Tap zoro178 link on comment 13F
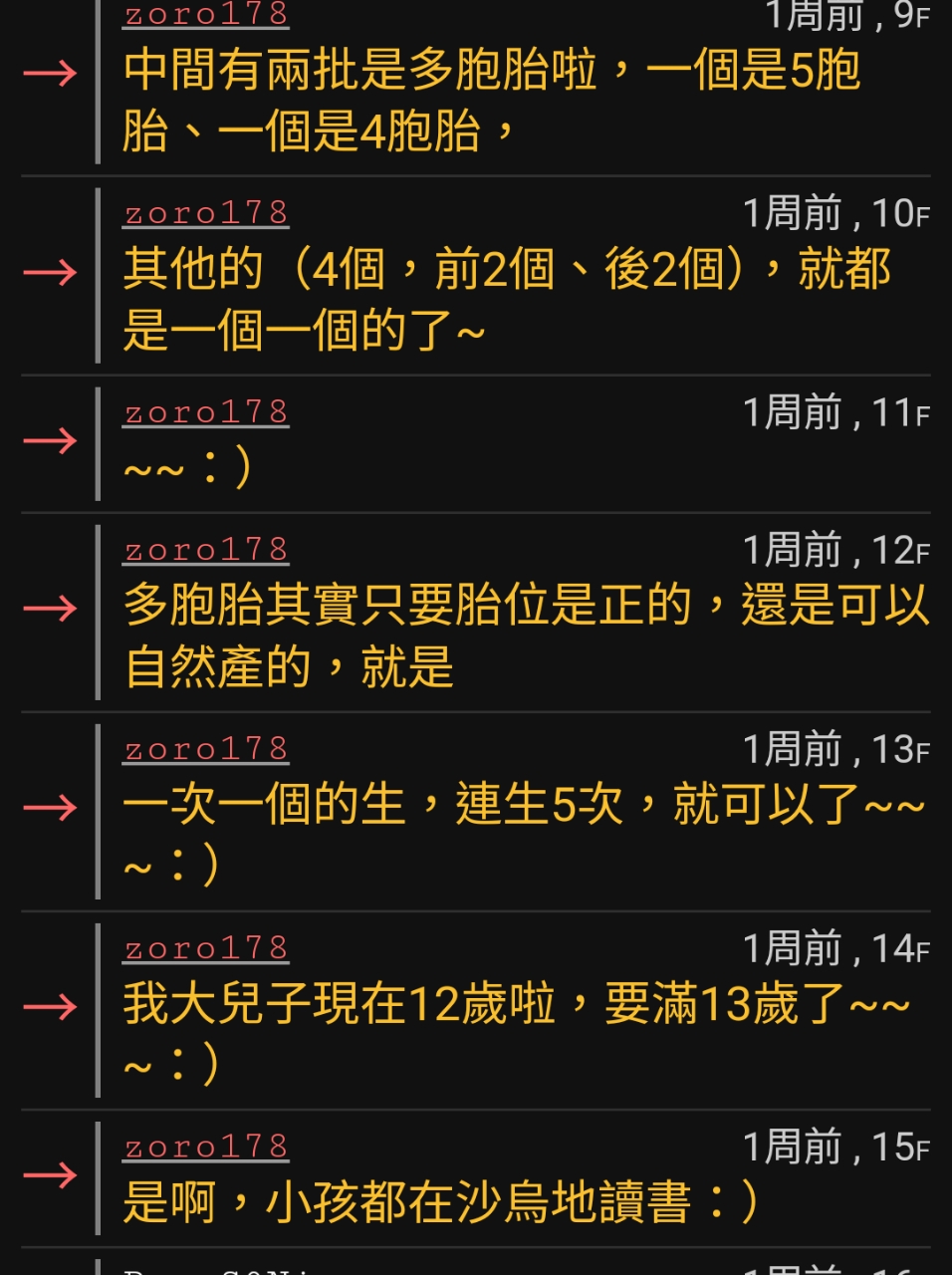This screenshot has width=952, height=1275. tap(206, 749)
